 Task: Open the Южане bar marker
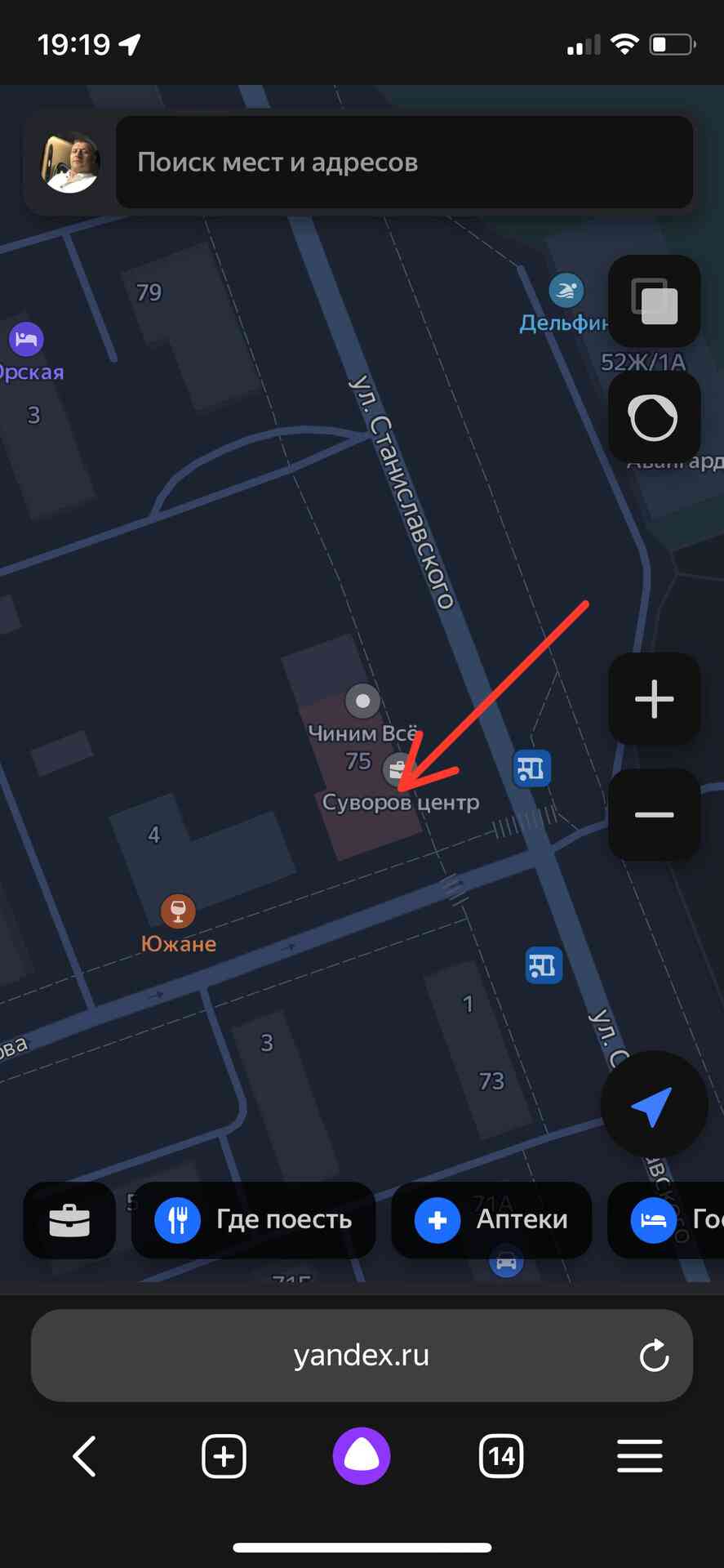pos(178,911)
